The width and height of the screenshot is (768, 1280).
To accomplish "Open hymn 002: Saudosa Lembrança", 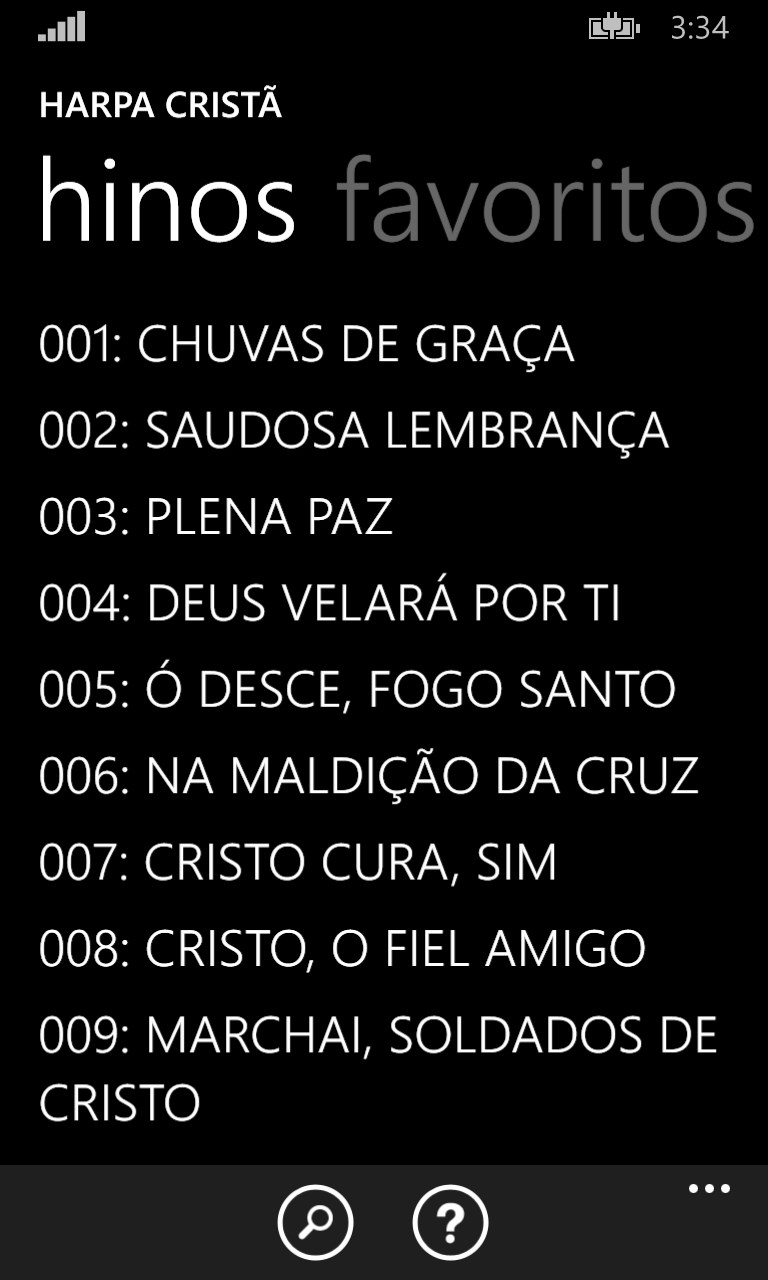I will click(354, 431).
